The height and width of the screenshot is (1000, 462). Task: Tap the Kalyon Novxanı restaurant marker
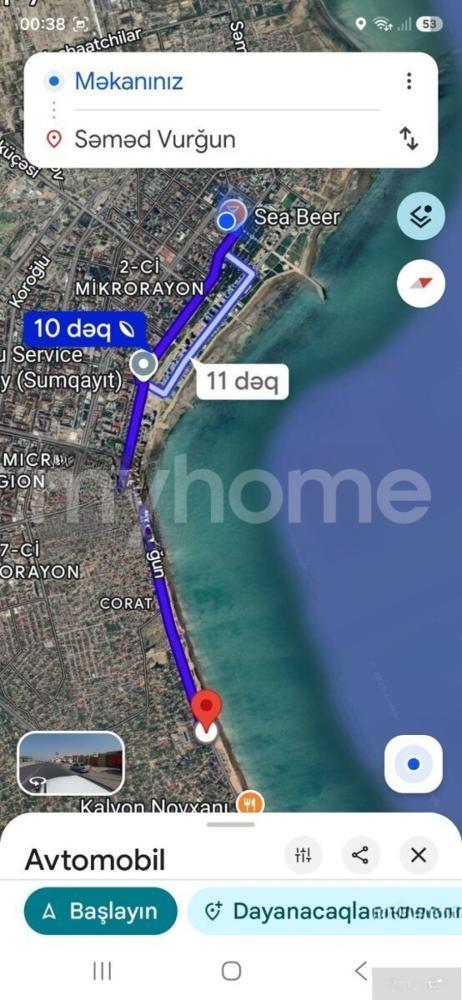250,804
